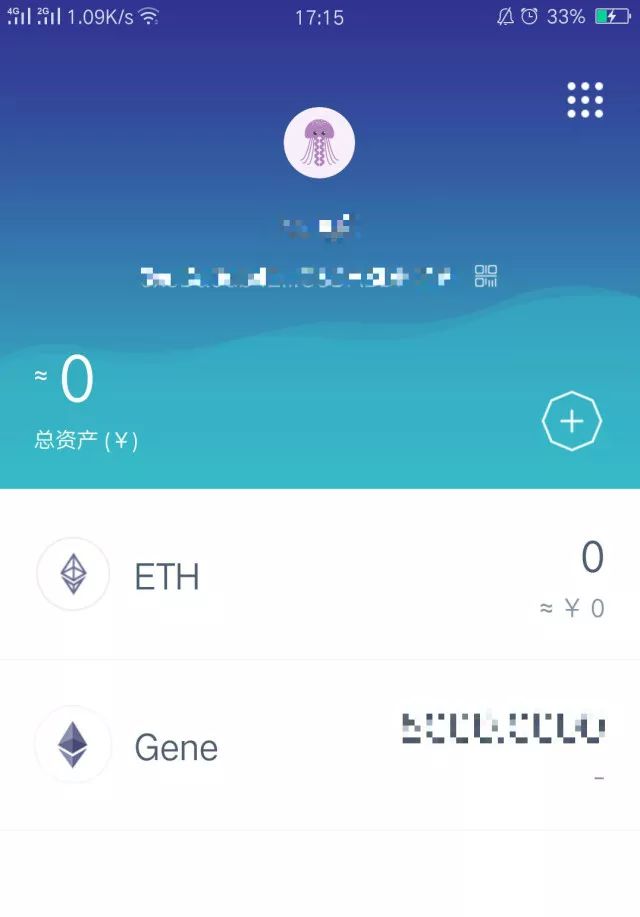
Task: Open the ETH asset row
Action: [320, 576]
